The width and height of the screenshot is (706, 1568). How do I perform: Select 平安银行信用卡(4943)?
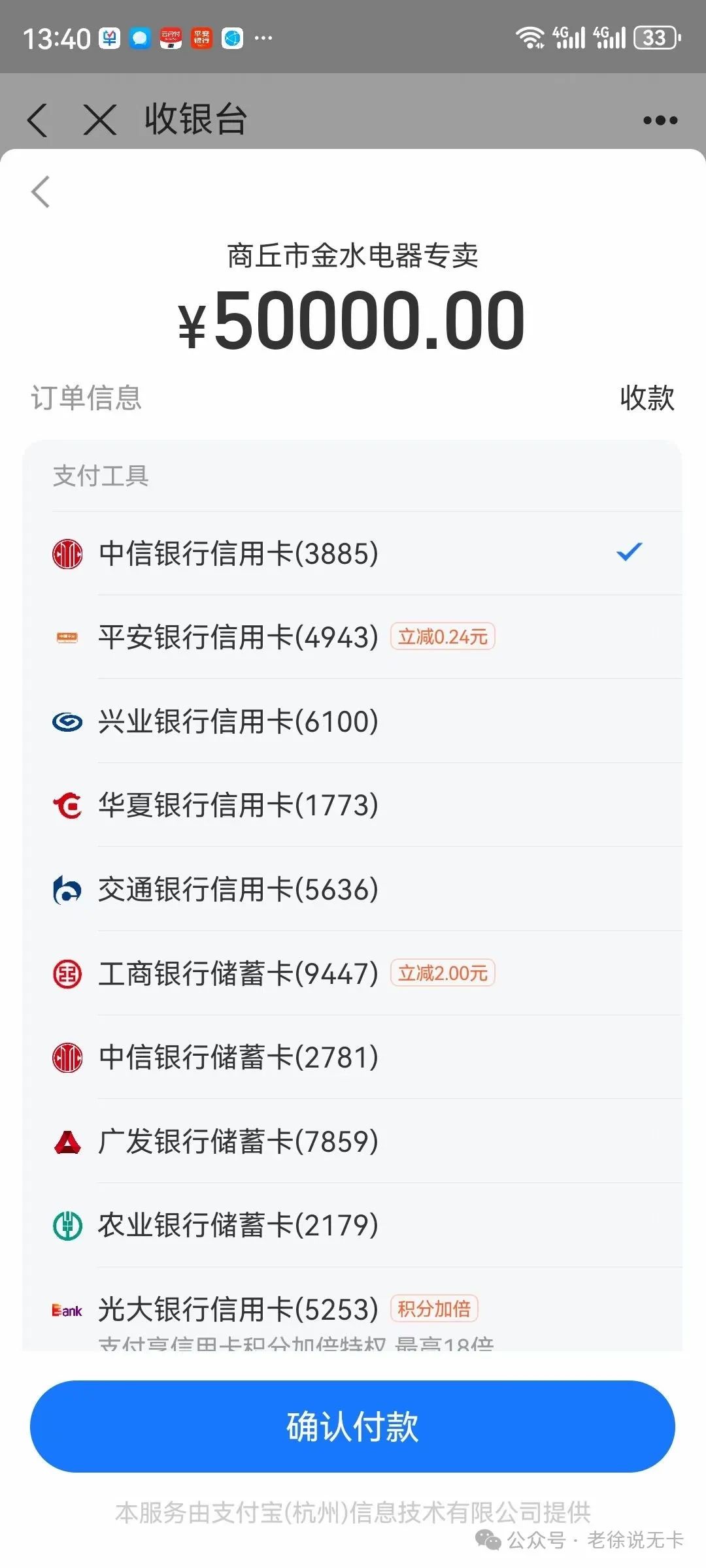[352, 637]
